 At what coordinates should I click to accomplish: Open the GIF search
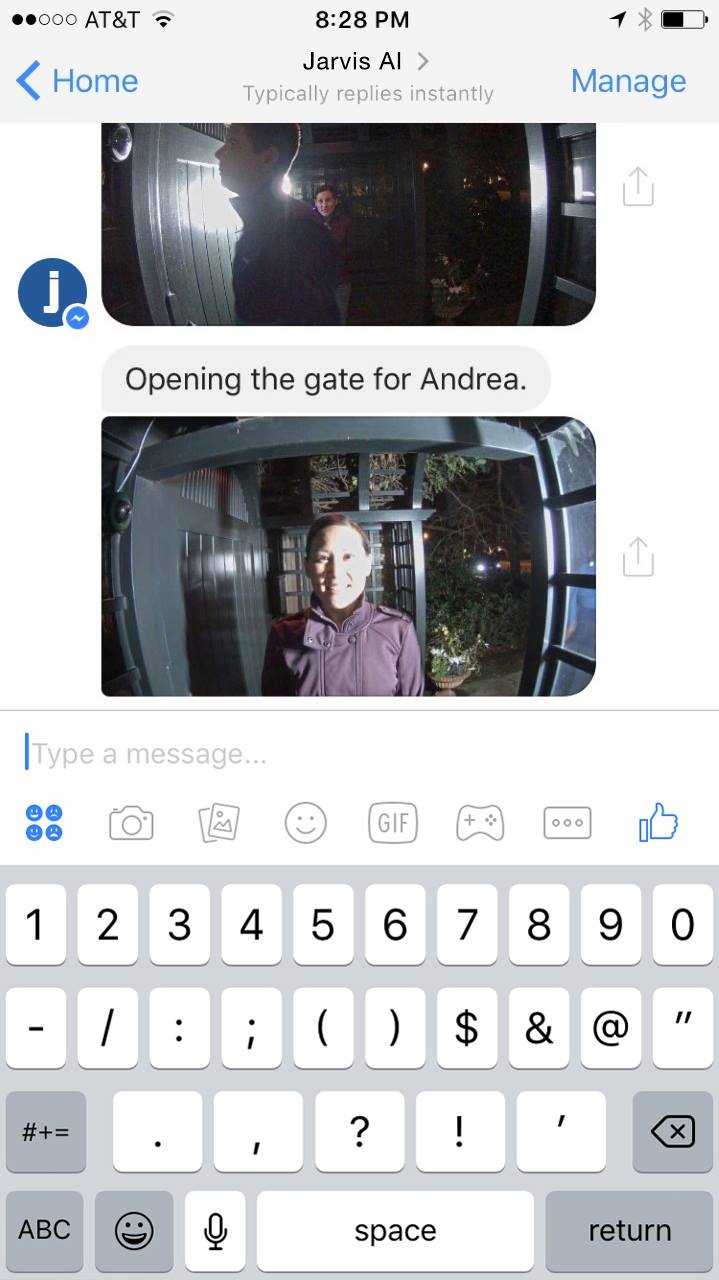[x=393, y=823]
